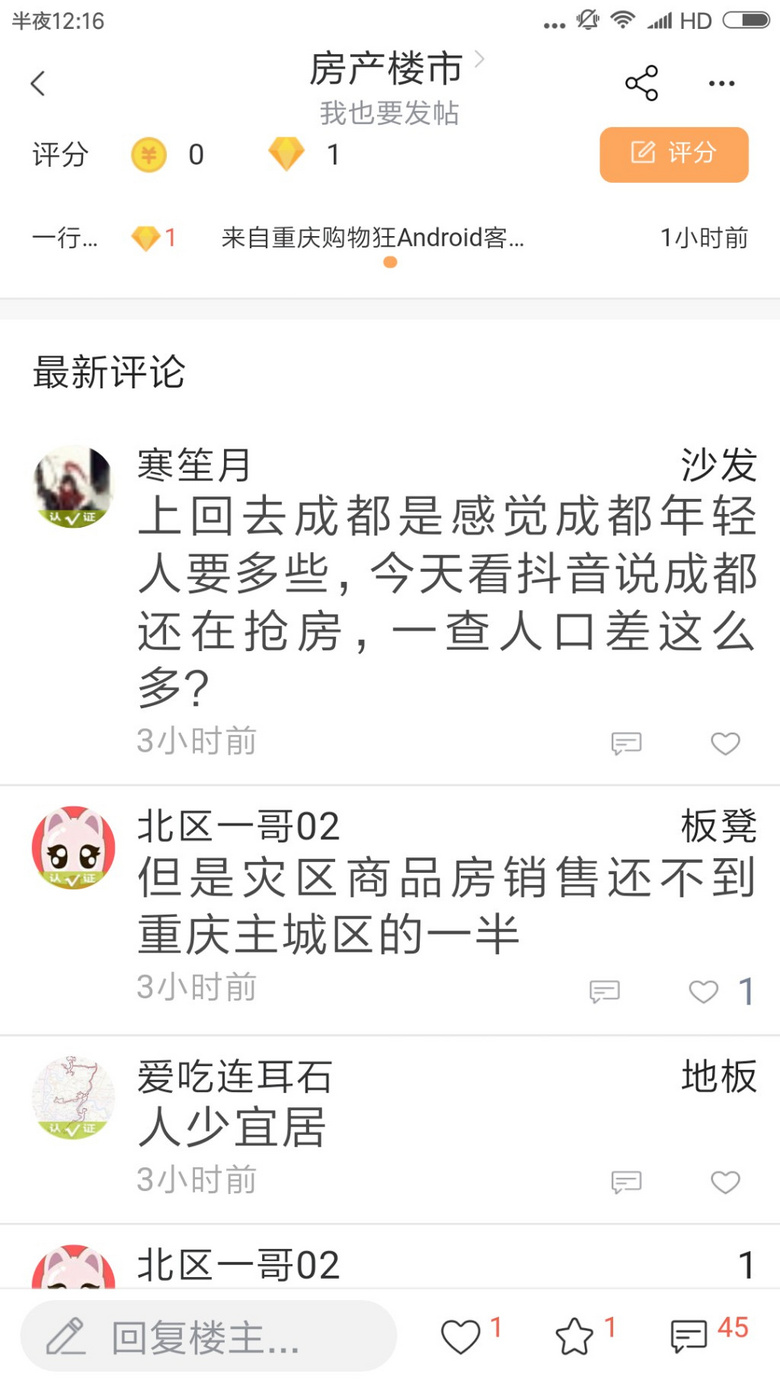Reply to 寒笙月's comment
Screen dimensions: 780x1386
click(x=626, y=743)
